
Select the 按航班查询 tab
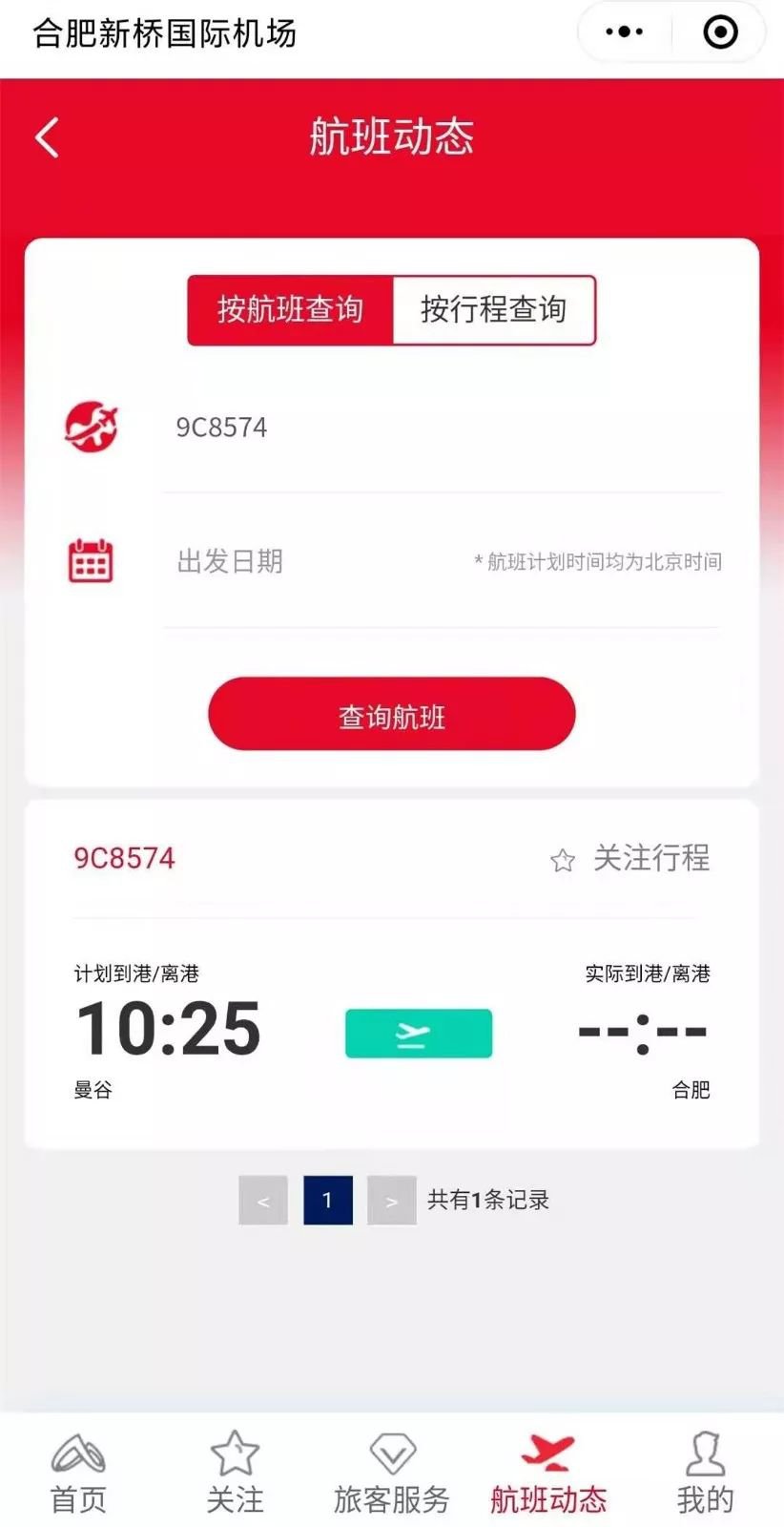coord(290,310)
